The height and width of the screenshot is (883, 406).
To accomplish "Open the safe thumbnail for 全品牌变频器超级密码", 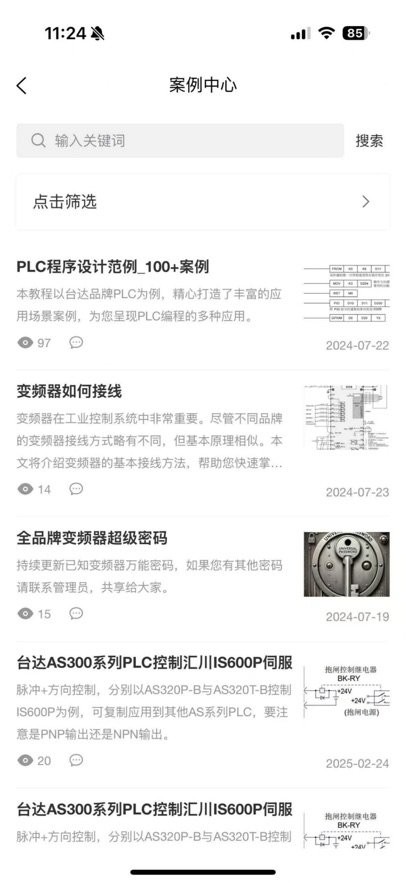I will point(346,564).
